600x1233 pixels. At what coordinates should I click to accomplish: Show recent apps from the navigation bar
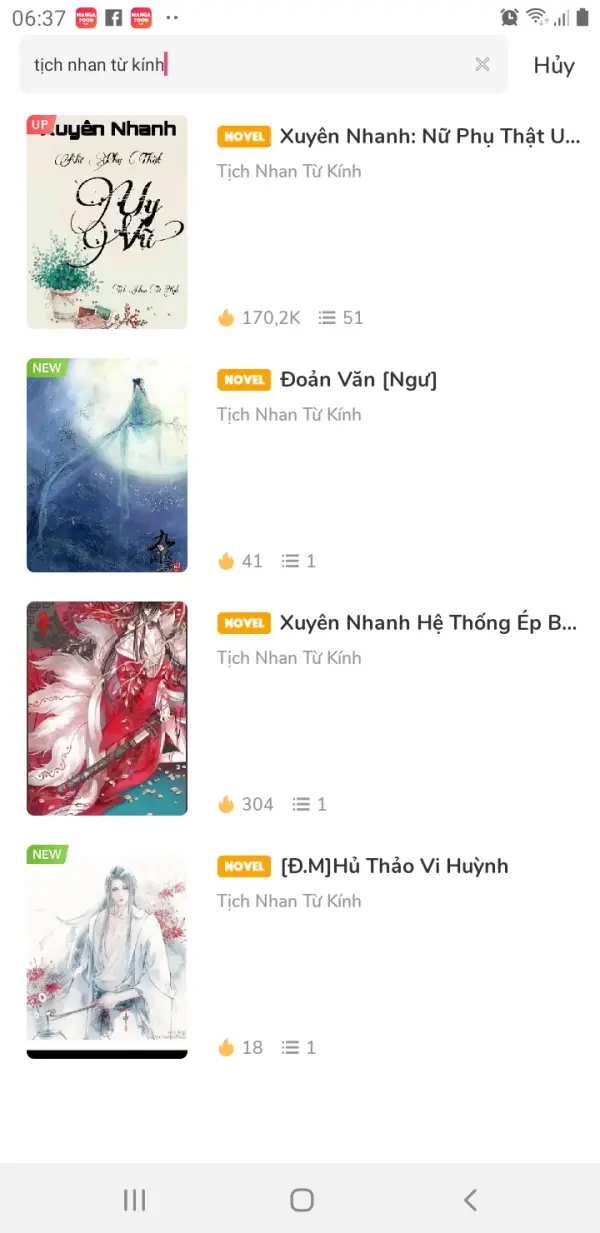134,1200
